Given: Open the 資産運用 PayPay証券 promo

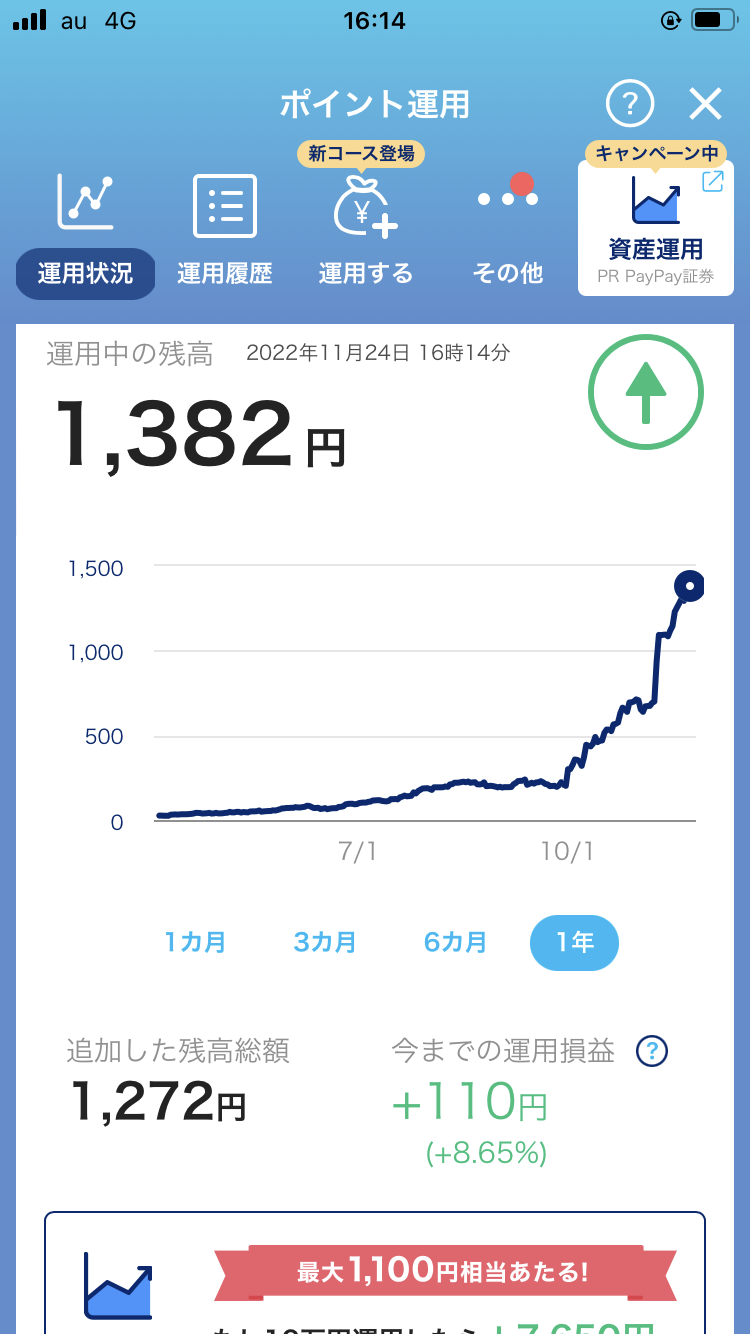Looking at the screenshot, I should pyautogui.click(x=656, y=229).
